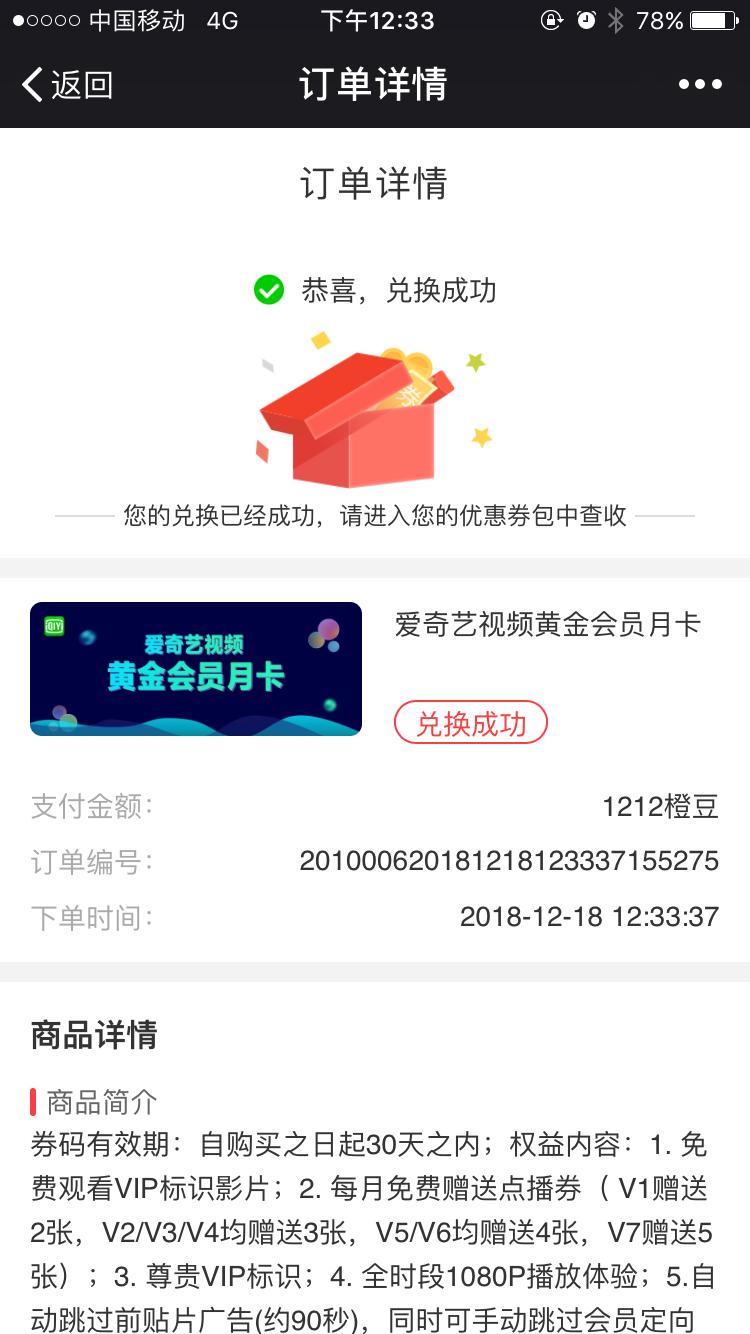Viewport: 750px width, 1334px height.
Task: Tap the 黄金会员月卡 banner thumbnail
Action: (196, 669)
